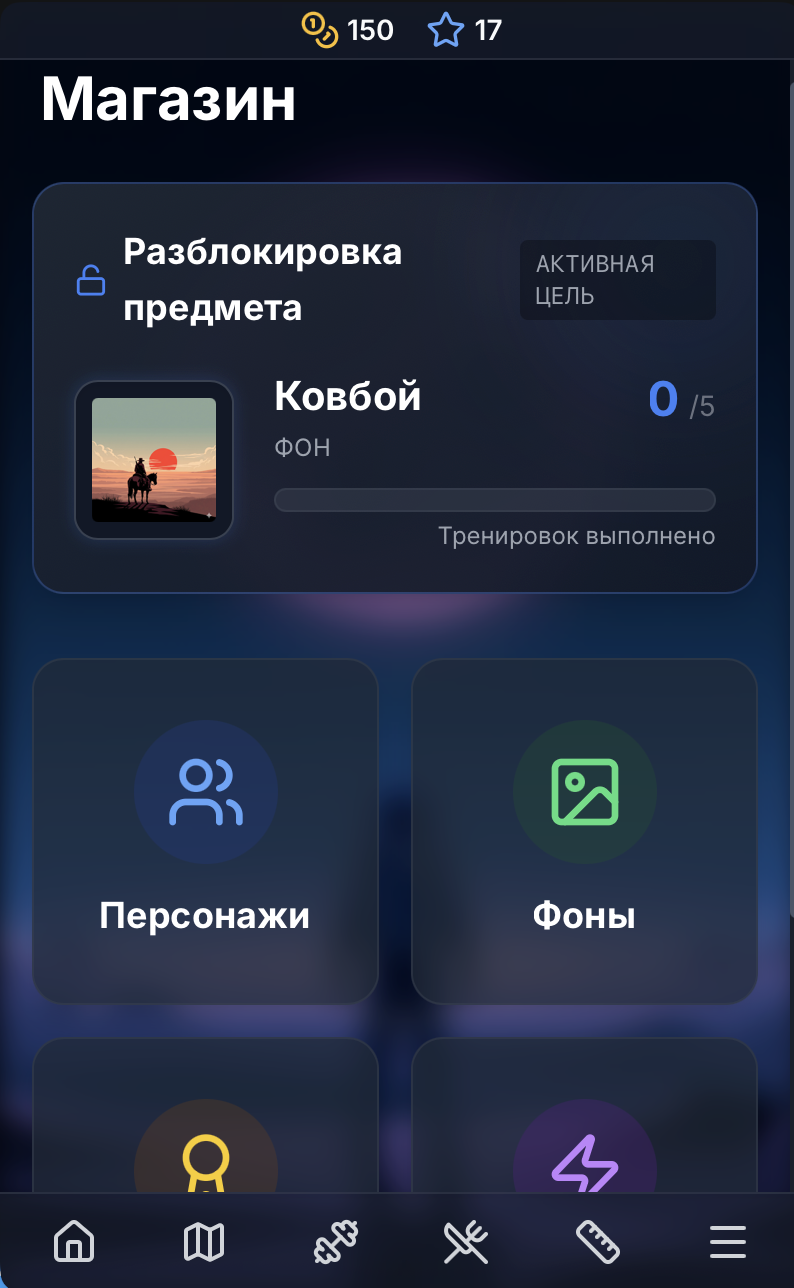Open the hamburger menu in bottom bar
The image size is (794, 1288).
(727, 1242)
